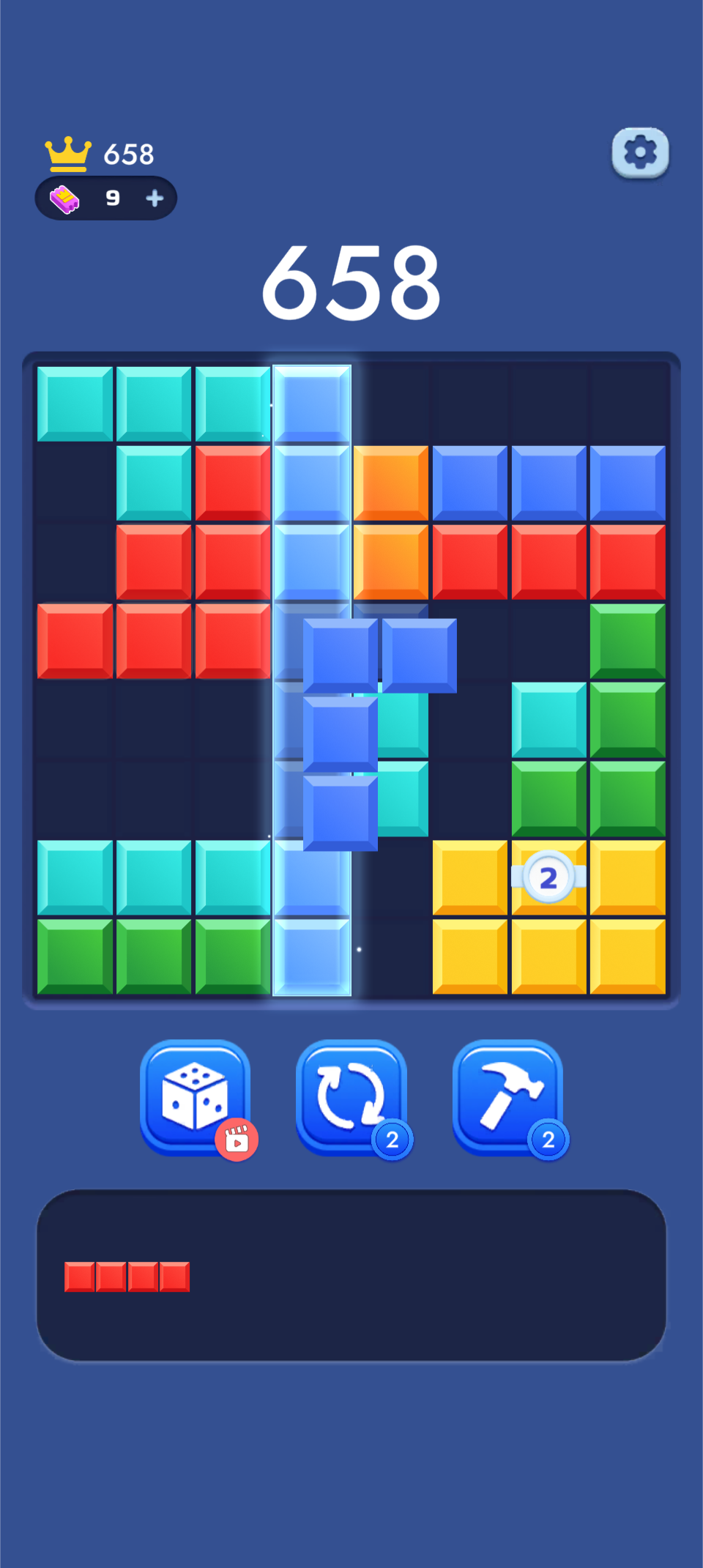
Task: Open the settings gear
Action: (640, 152)
